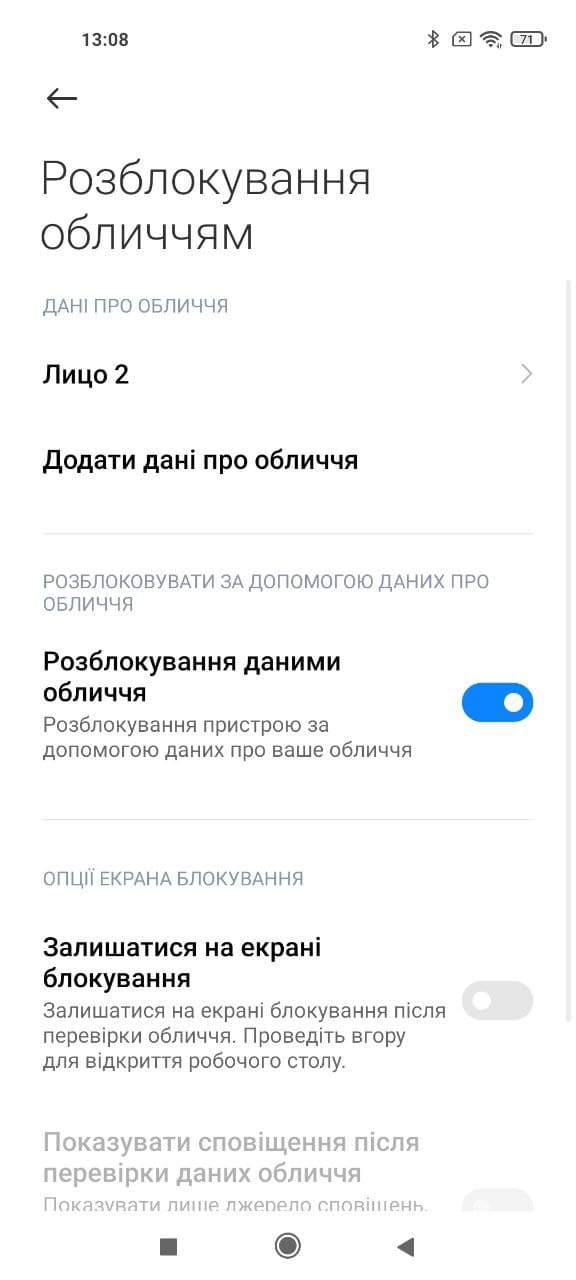Open the Лицо 2 face data entry
Image resolution: width=576 pixels, height=1280 pixels.
288,375
